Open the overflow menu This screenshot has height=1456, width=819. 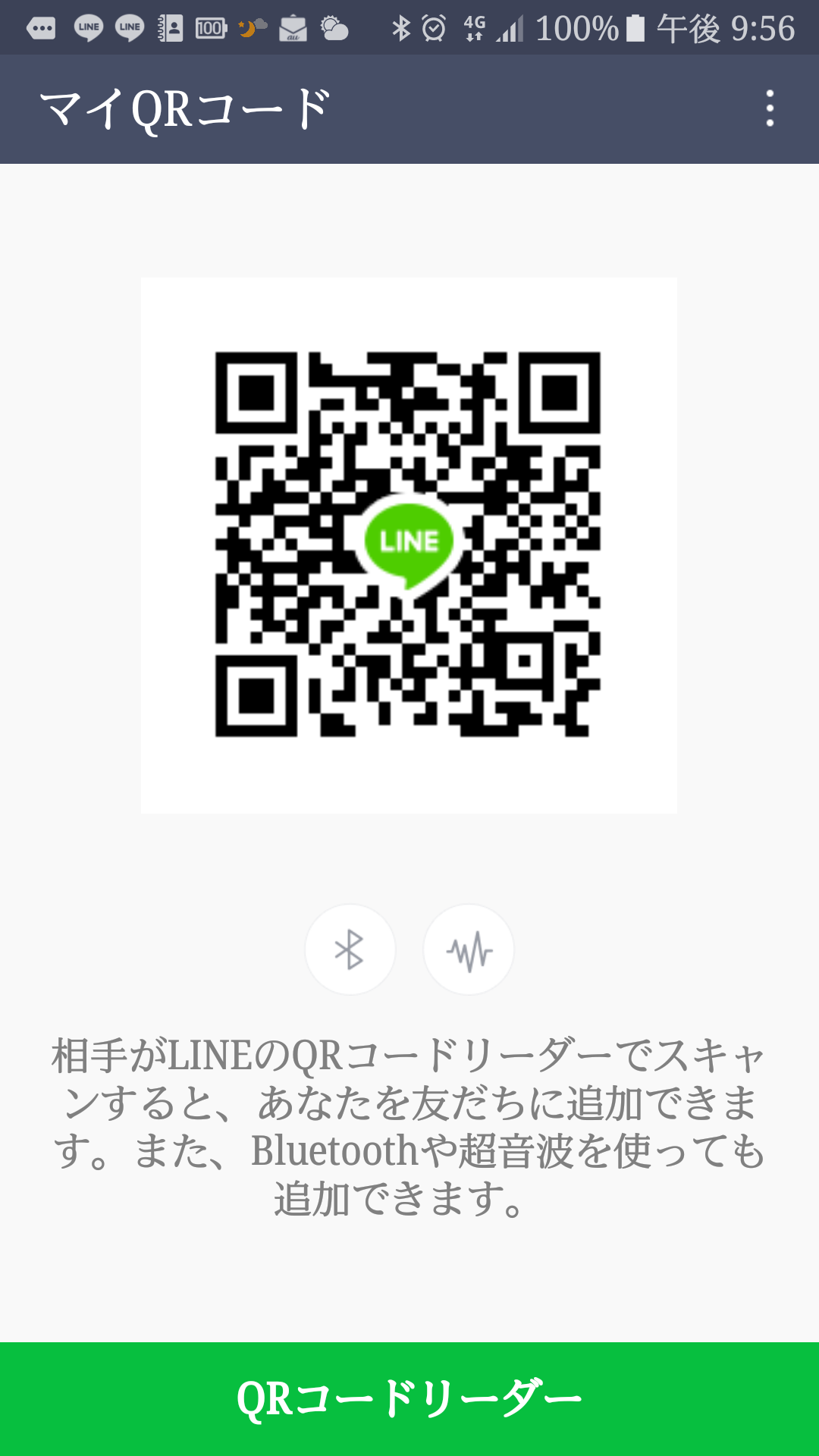770,108
